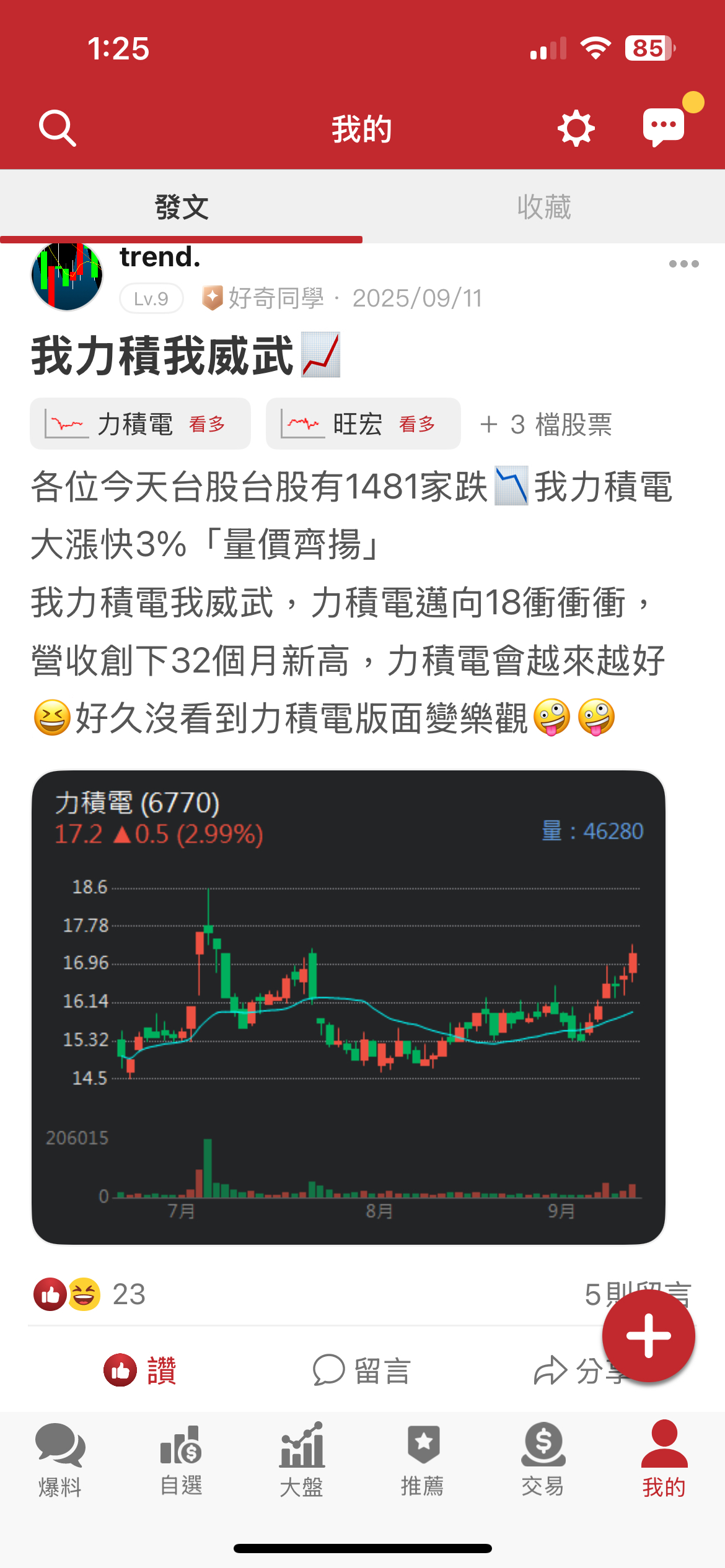Create a new post with the plus button
Viewport: 725px width, 1568px height.
[x=648, y=1336]
